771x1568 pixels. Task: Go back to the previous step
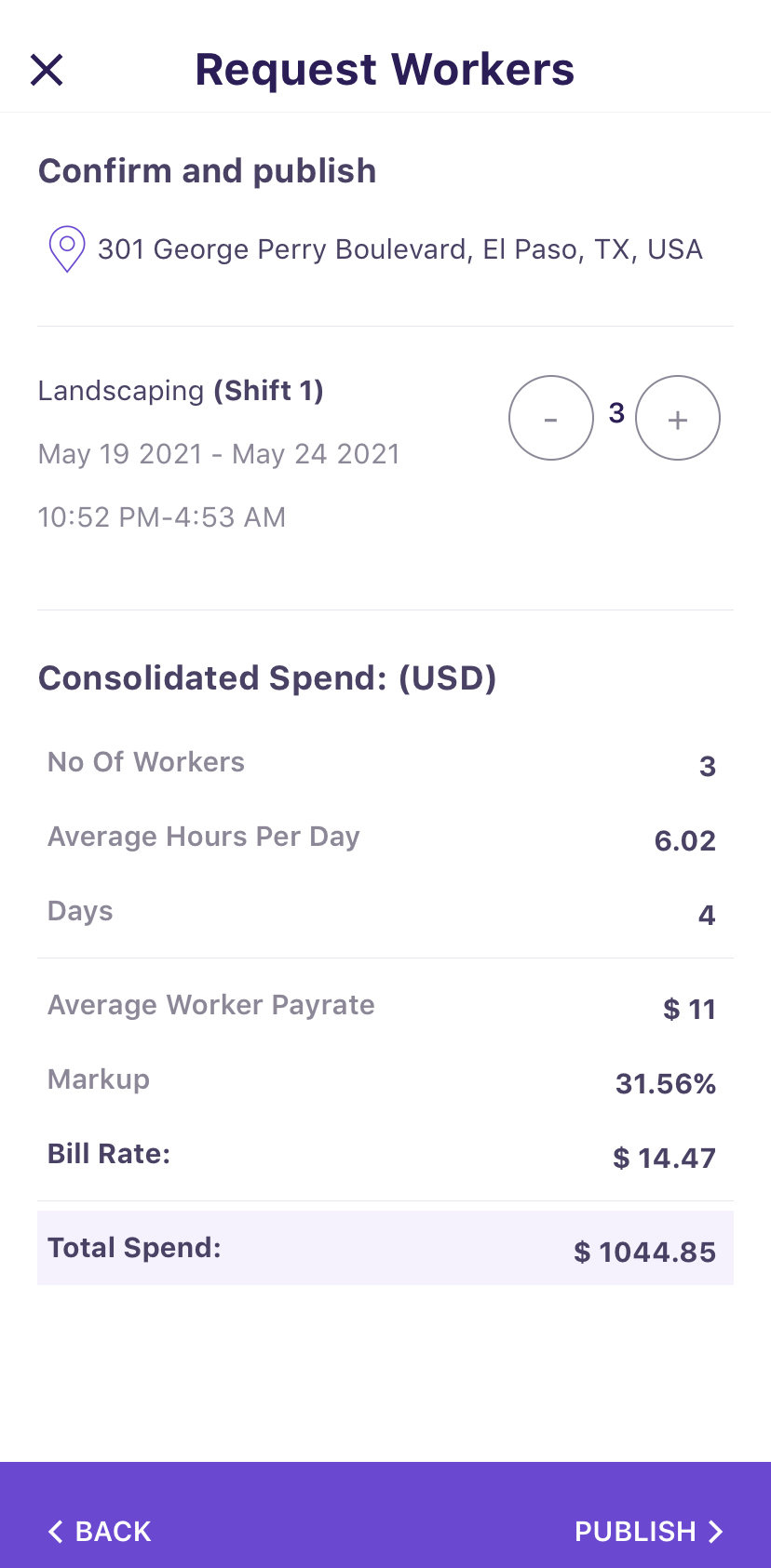[x=100, y=1531]
